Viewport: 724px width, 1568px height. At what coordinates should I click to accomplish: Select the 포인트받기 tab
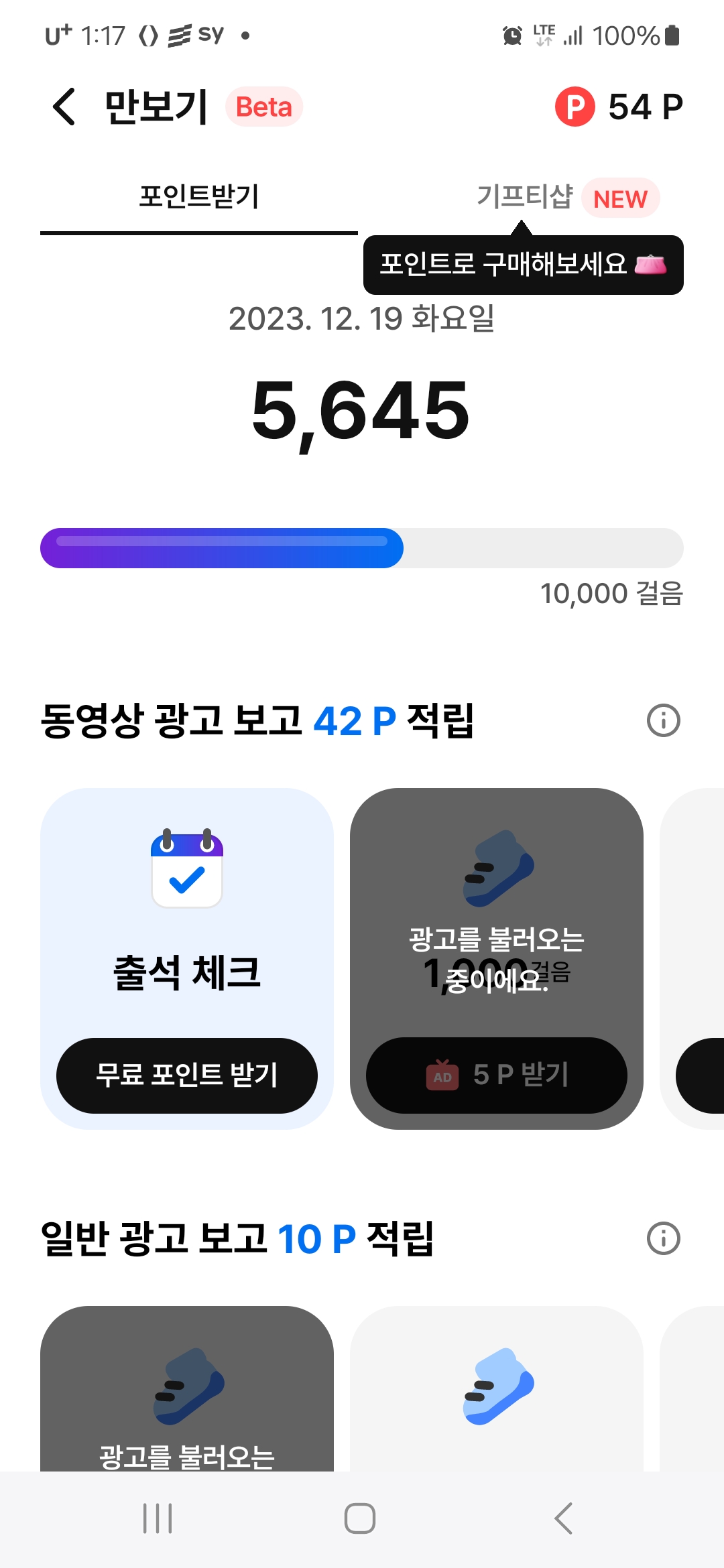pos(198,197)
